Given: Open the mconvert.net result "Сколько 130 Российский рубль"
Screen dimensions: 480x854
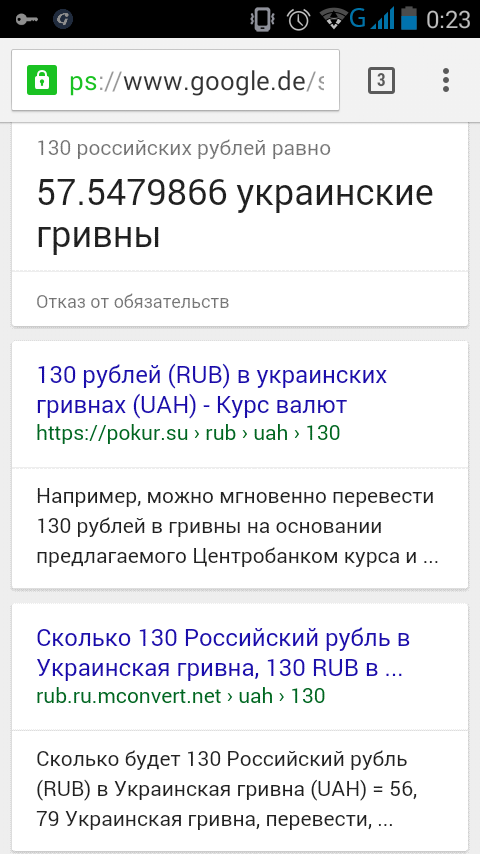Looking at the screenshot, I should pos(223,653).
